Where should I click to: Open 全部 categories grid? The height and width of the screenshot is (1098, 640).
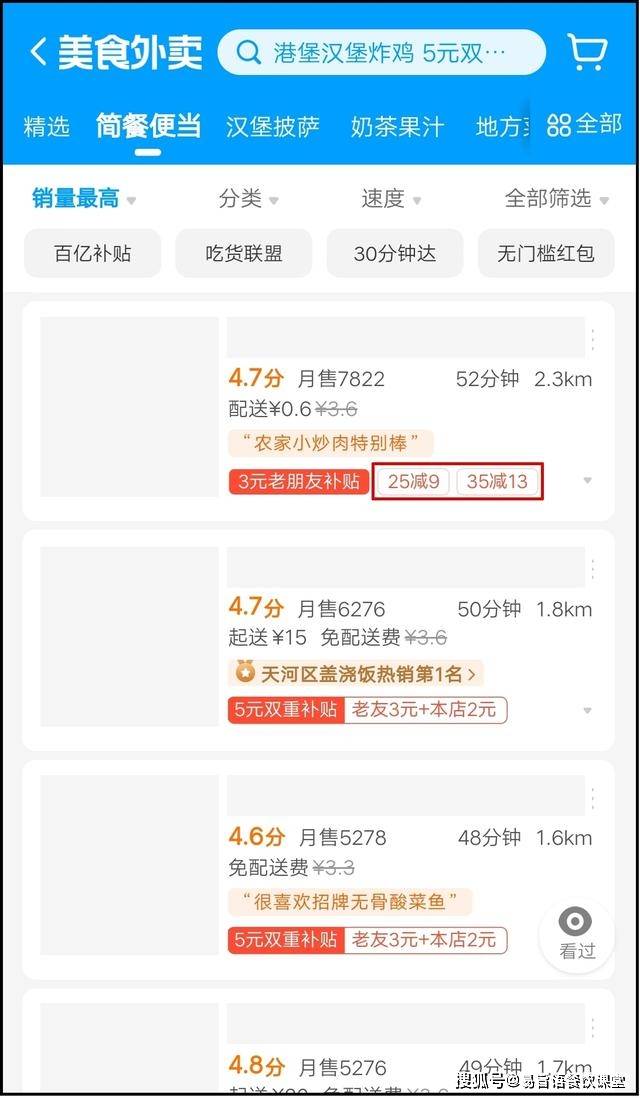584,125
